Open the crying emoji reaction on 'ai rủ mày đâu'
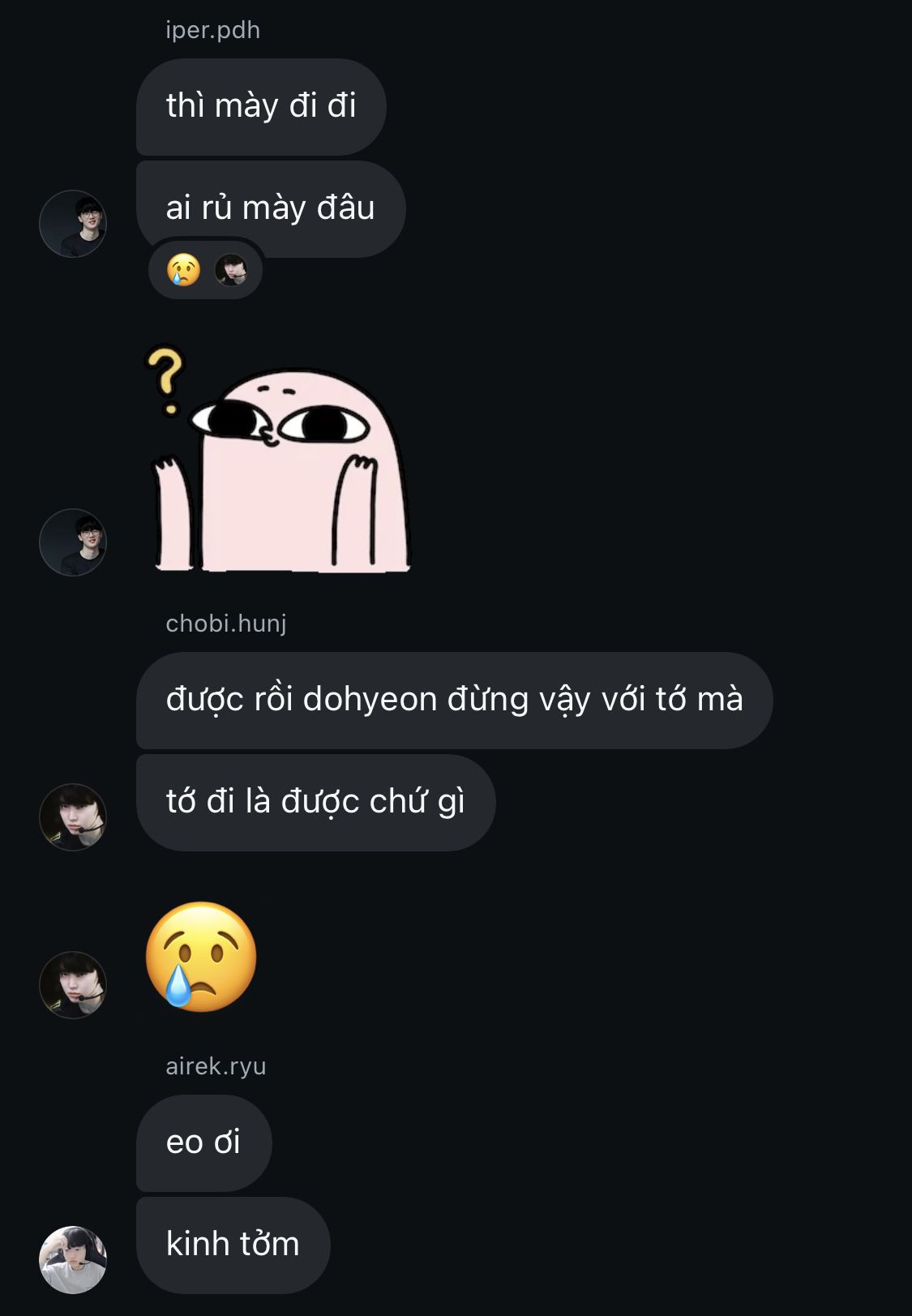912x1316 pixels. (x=205, y=270)
